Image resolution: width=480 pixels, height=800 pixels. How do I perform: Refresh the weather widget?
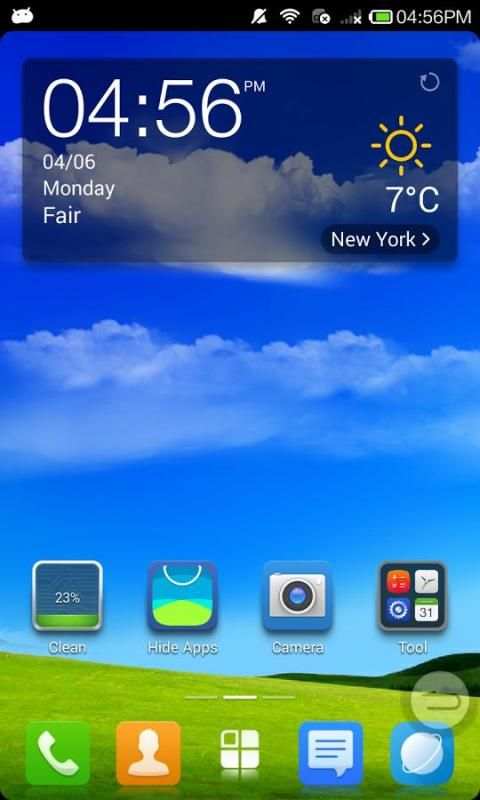pos(430,82)
